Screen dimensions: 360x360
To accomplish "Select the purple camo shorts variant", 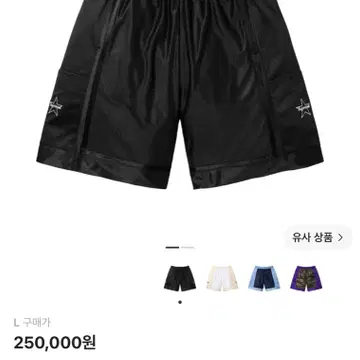I will [x=306, y=278].
